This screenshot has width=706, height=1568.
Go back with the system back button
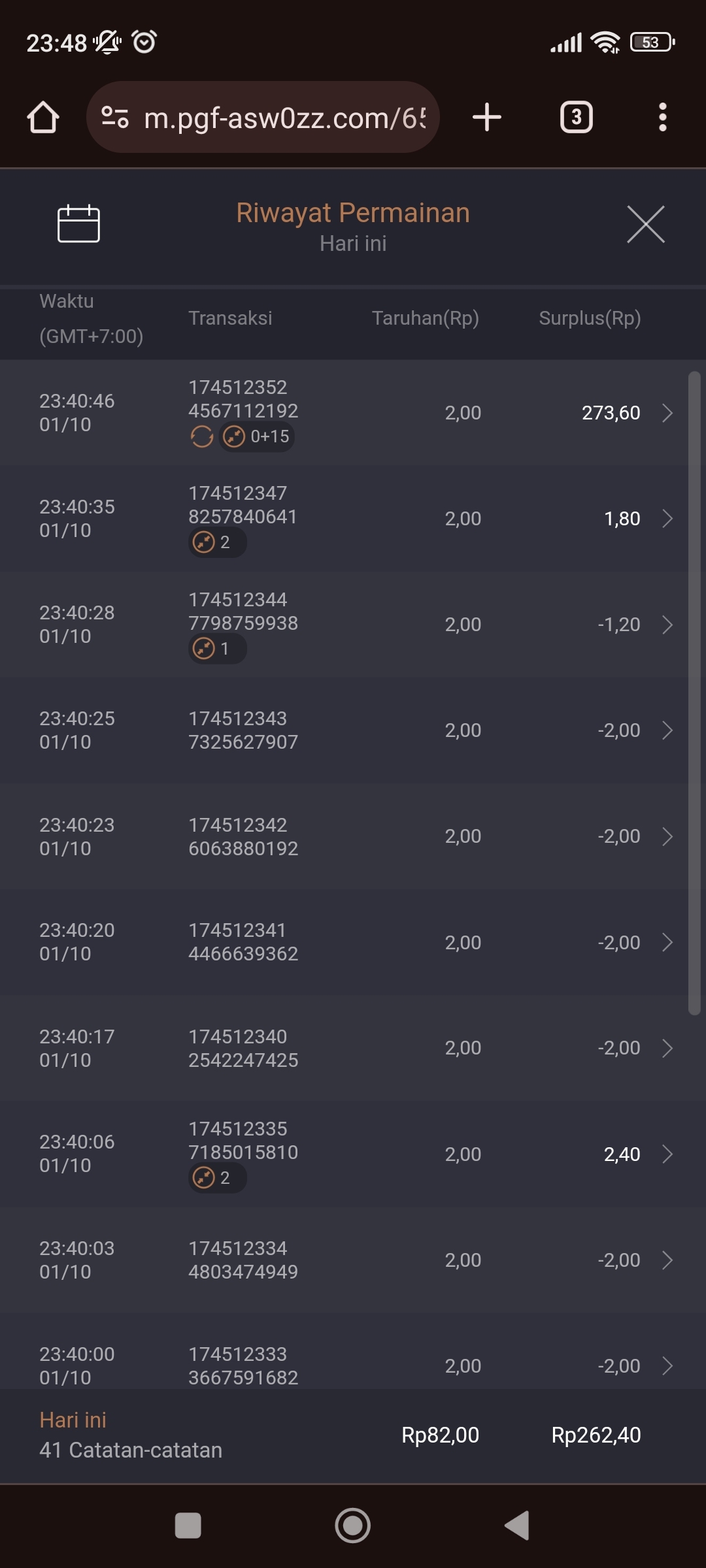click(x=517, y=1526)
